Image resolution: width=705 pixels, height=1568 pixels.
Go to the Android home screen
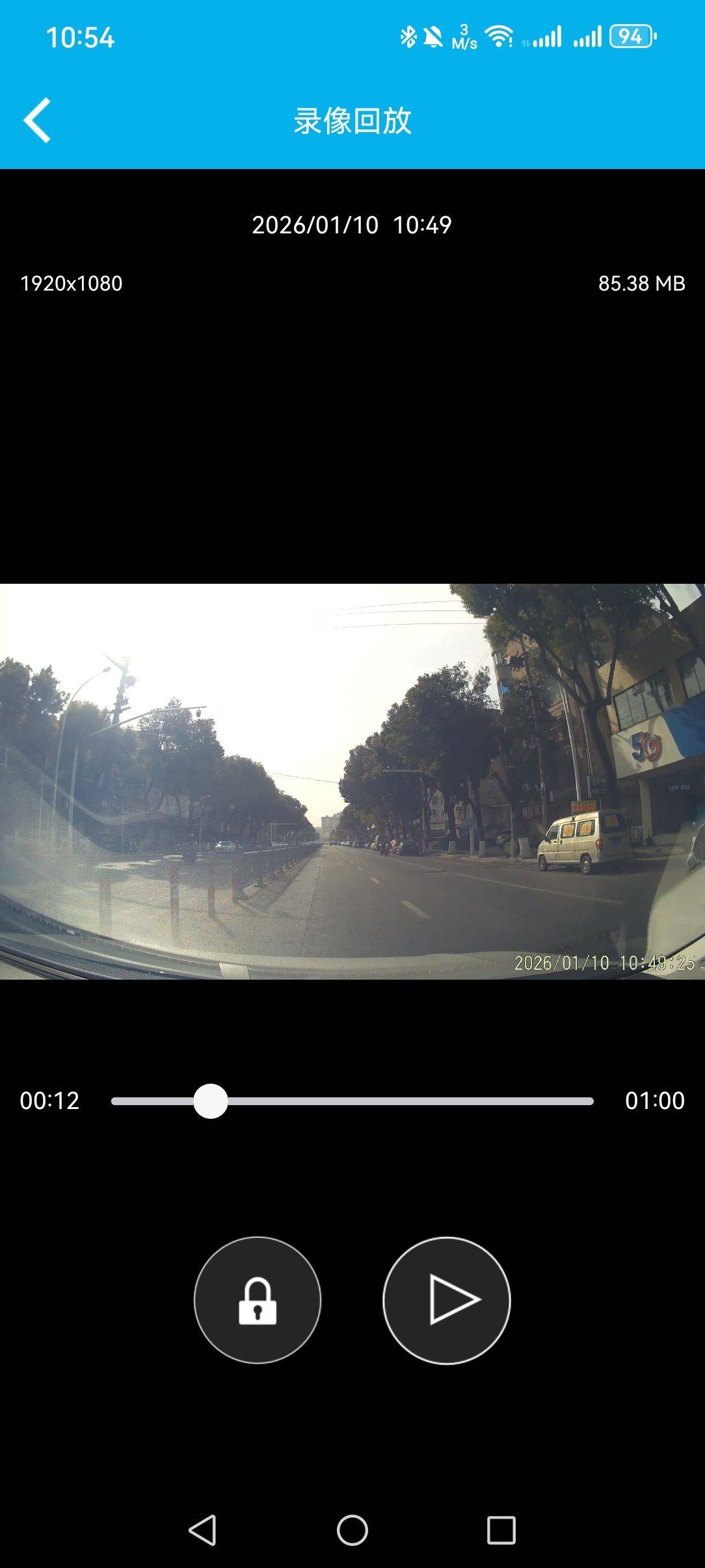coord(352,1530)
